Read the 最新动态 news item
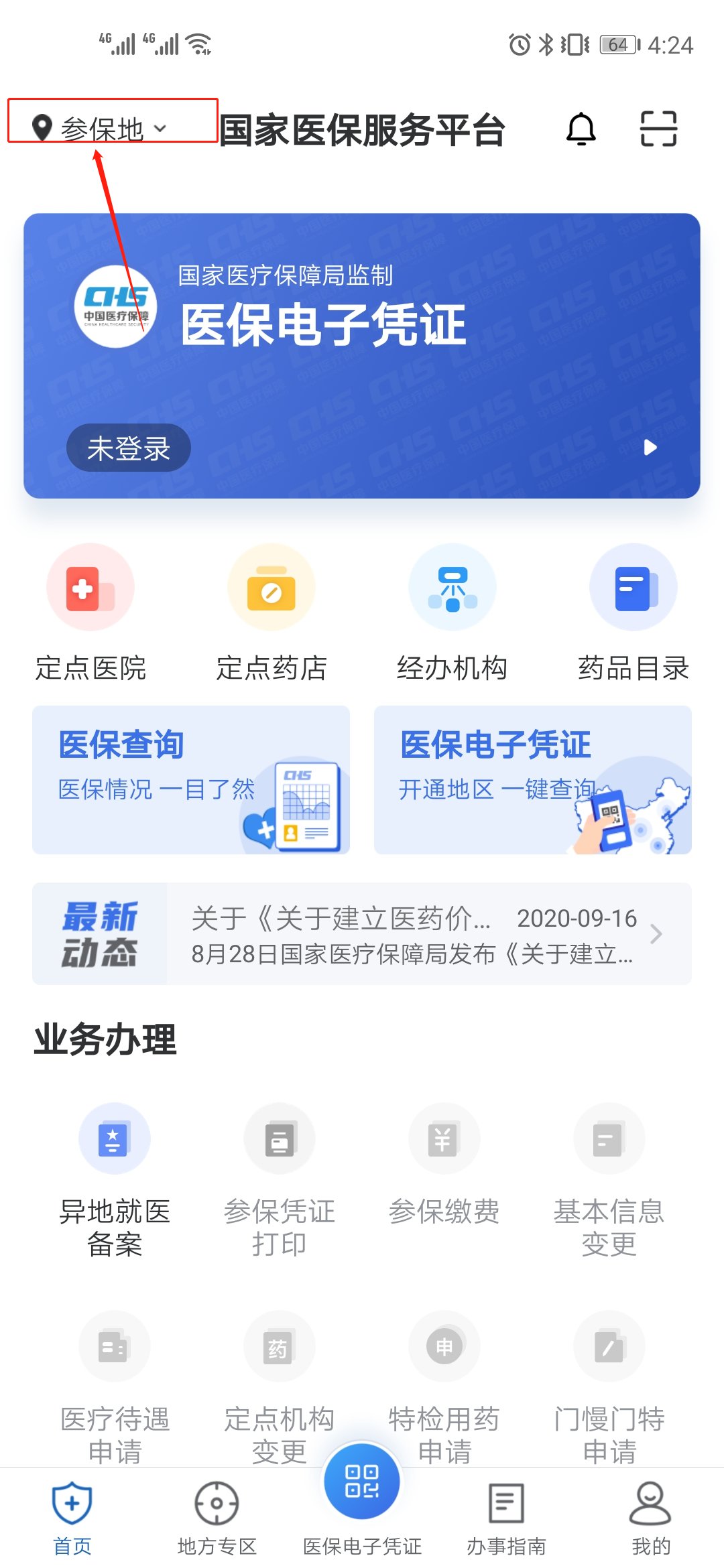This screenshot has width=724, height=1568. pos(412,934)
